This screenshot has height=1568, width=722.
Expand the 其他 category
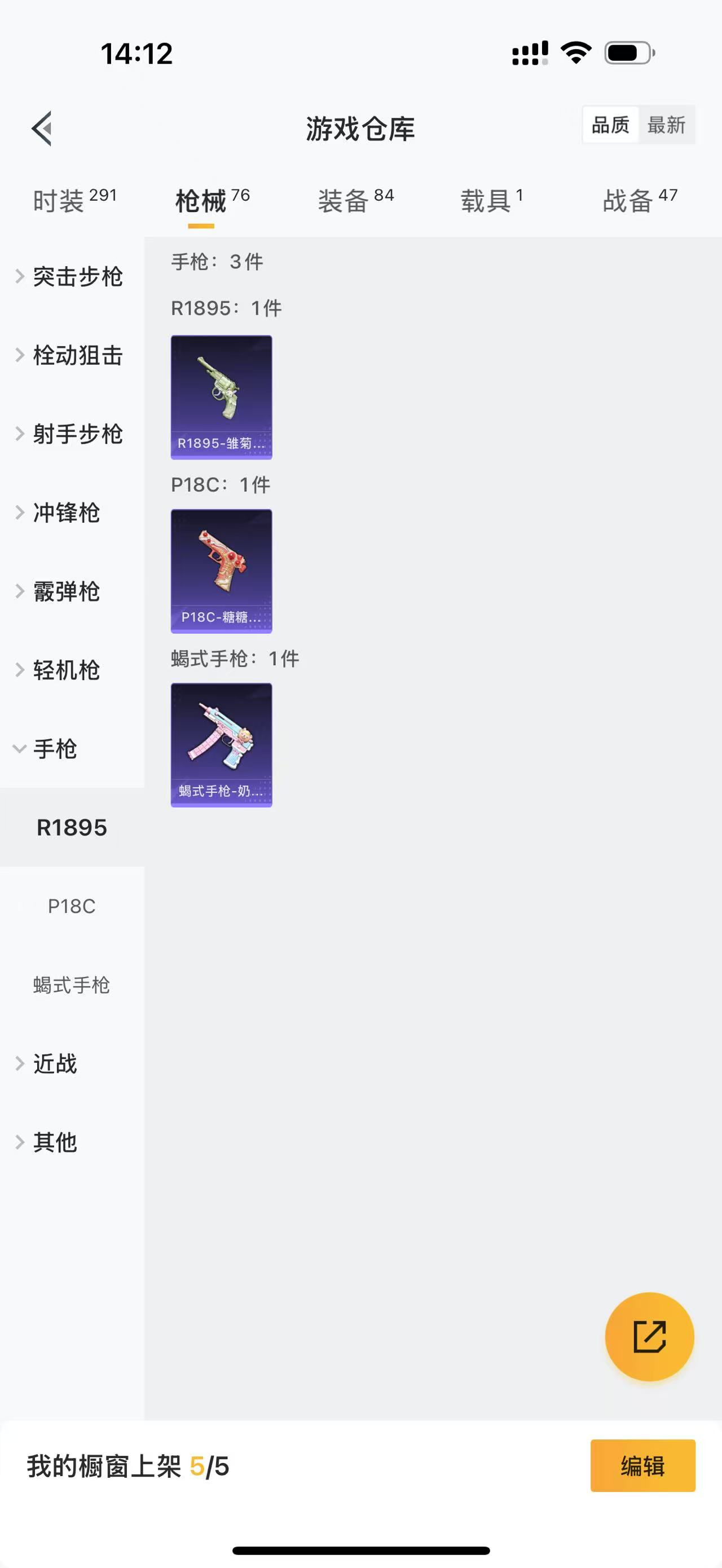coord(55,1142)
